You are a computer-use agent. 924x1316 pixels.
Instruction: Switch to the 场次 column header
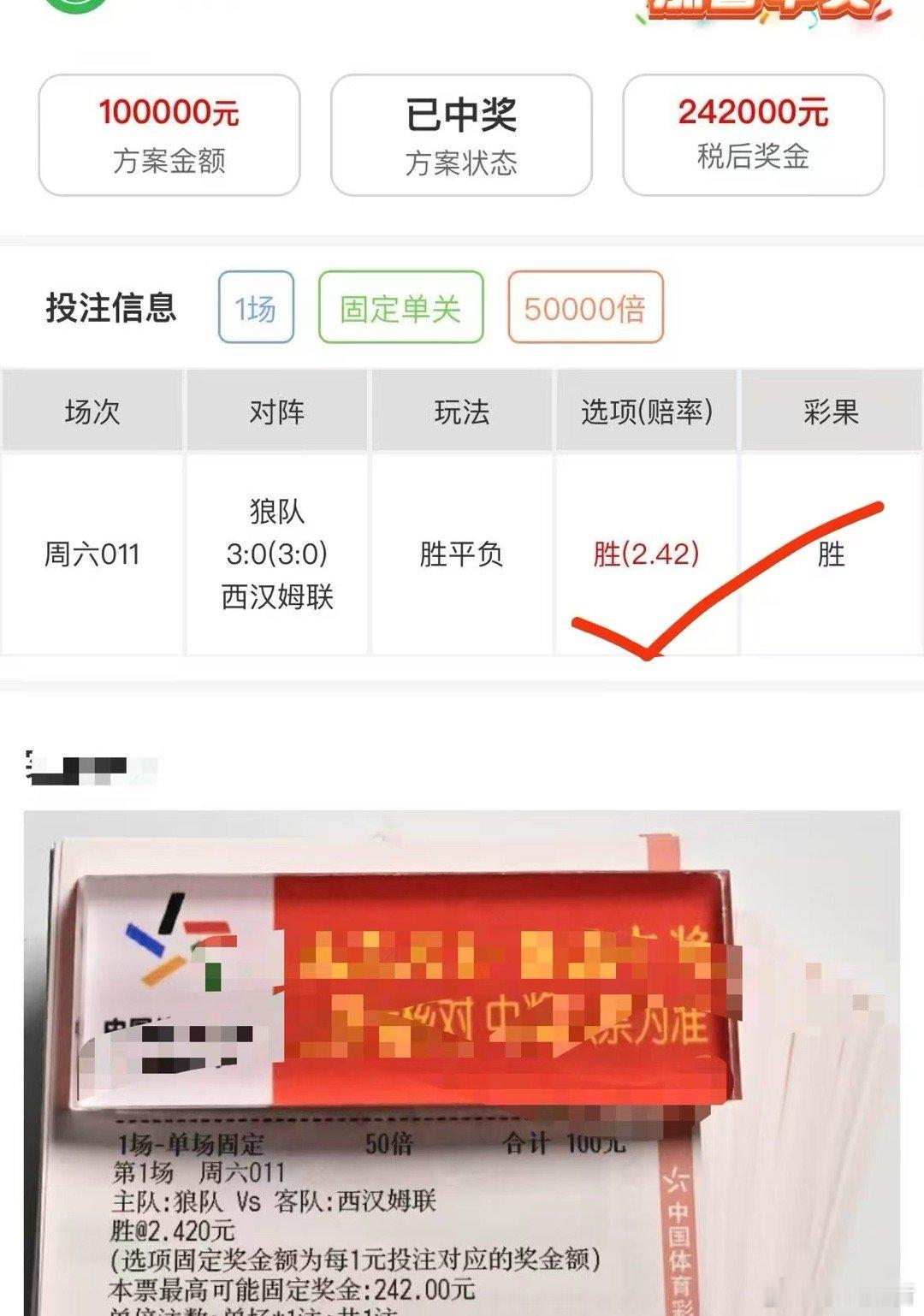click(92, 411)
